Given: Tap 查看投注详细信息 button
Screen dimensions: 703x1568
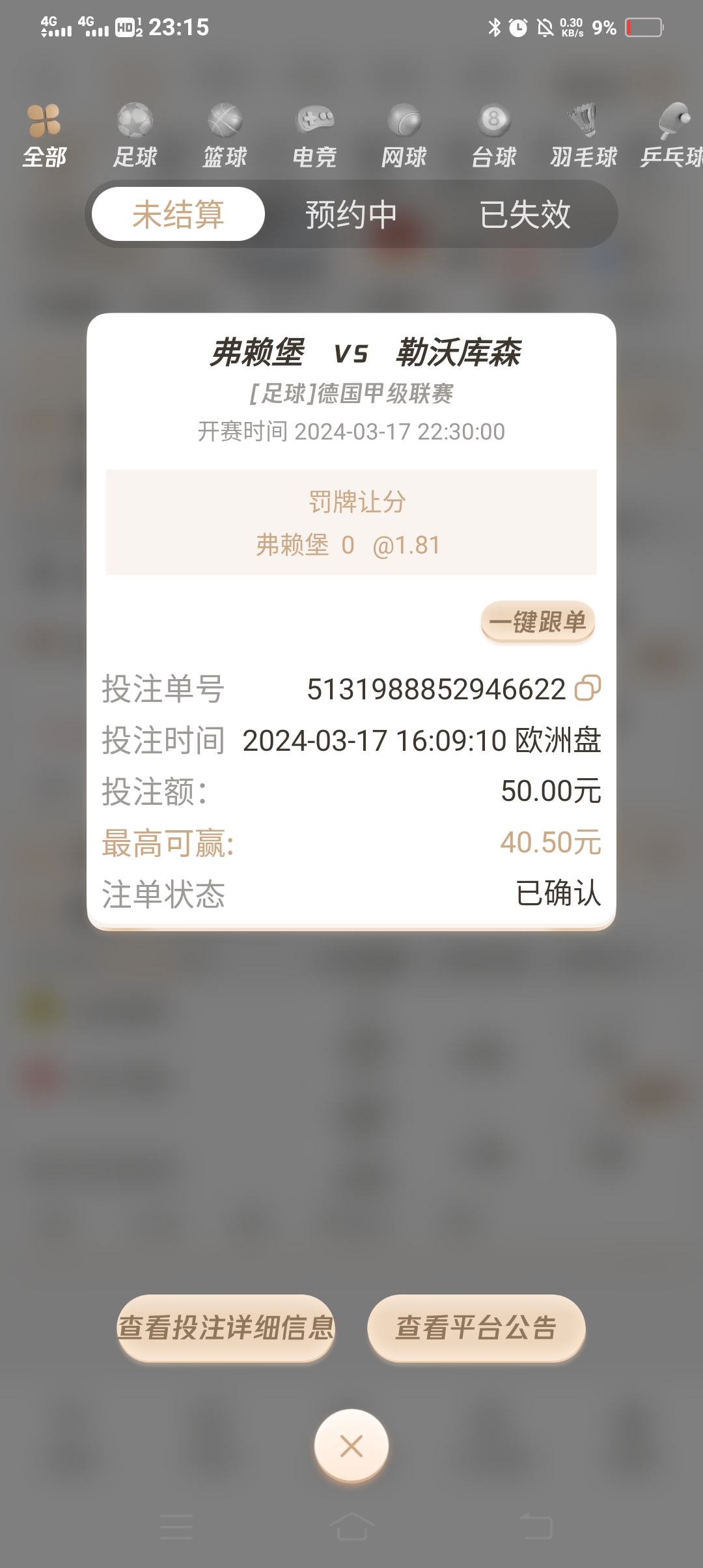Looking at the screenshot, I should pyautogui.click(x=226, y=1328).
